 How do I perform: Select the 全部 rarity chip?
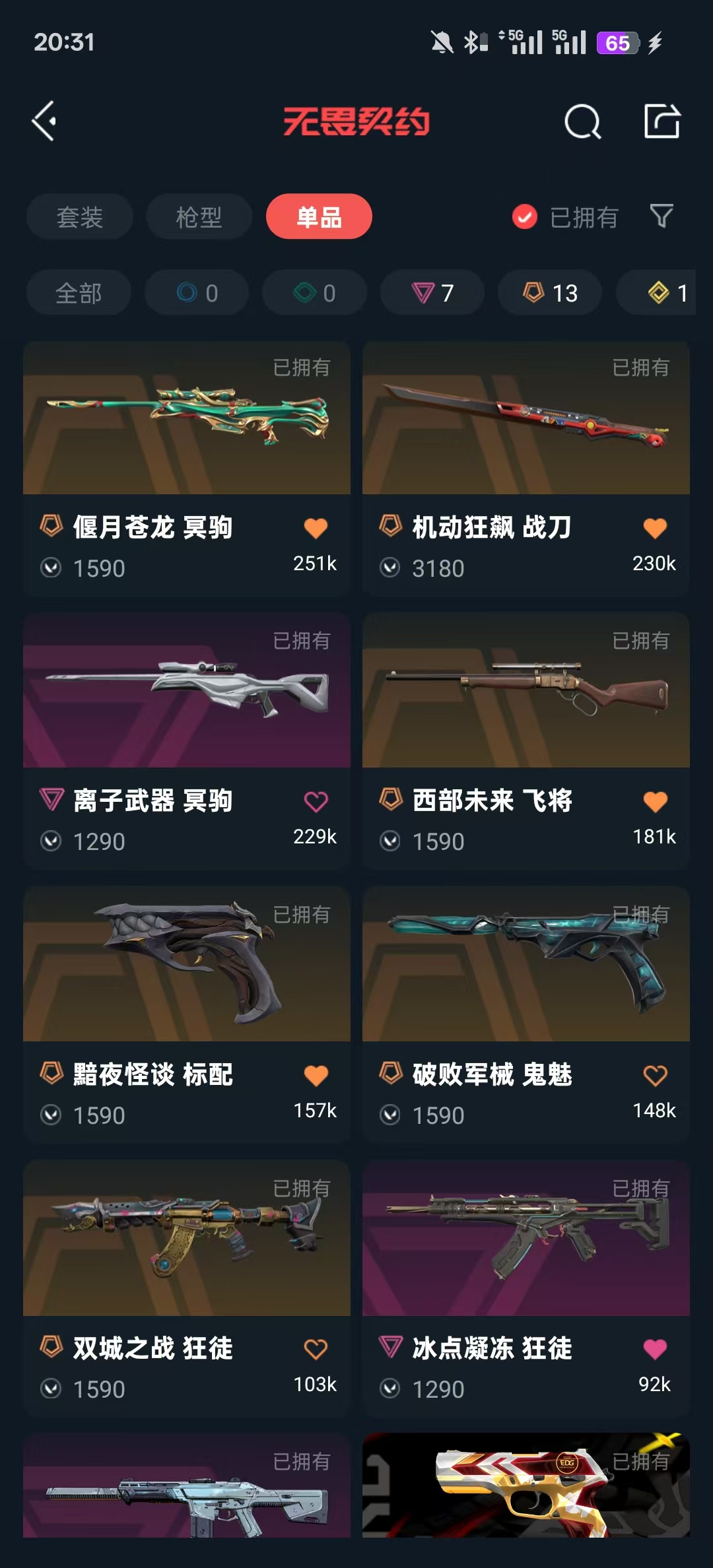78,293
